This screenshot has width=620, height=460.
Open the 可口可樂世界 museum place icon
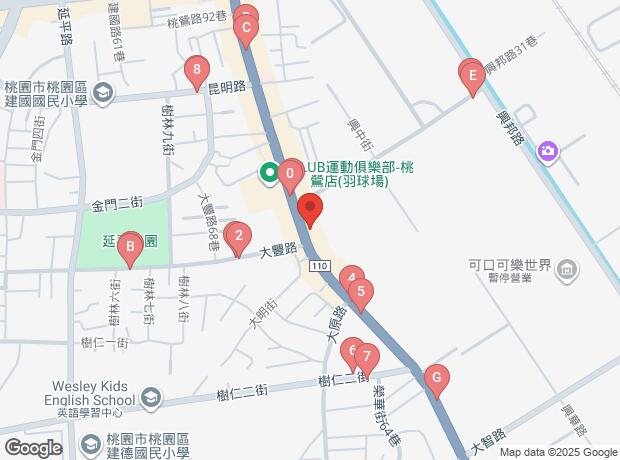point(566,269)
